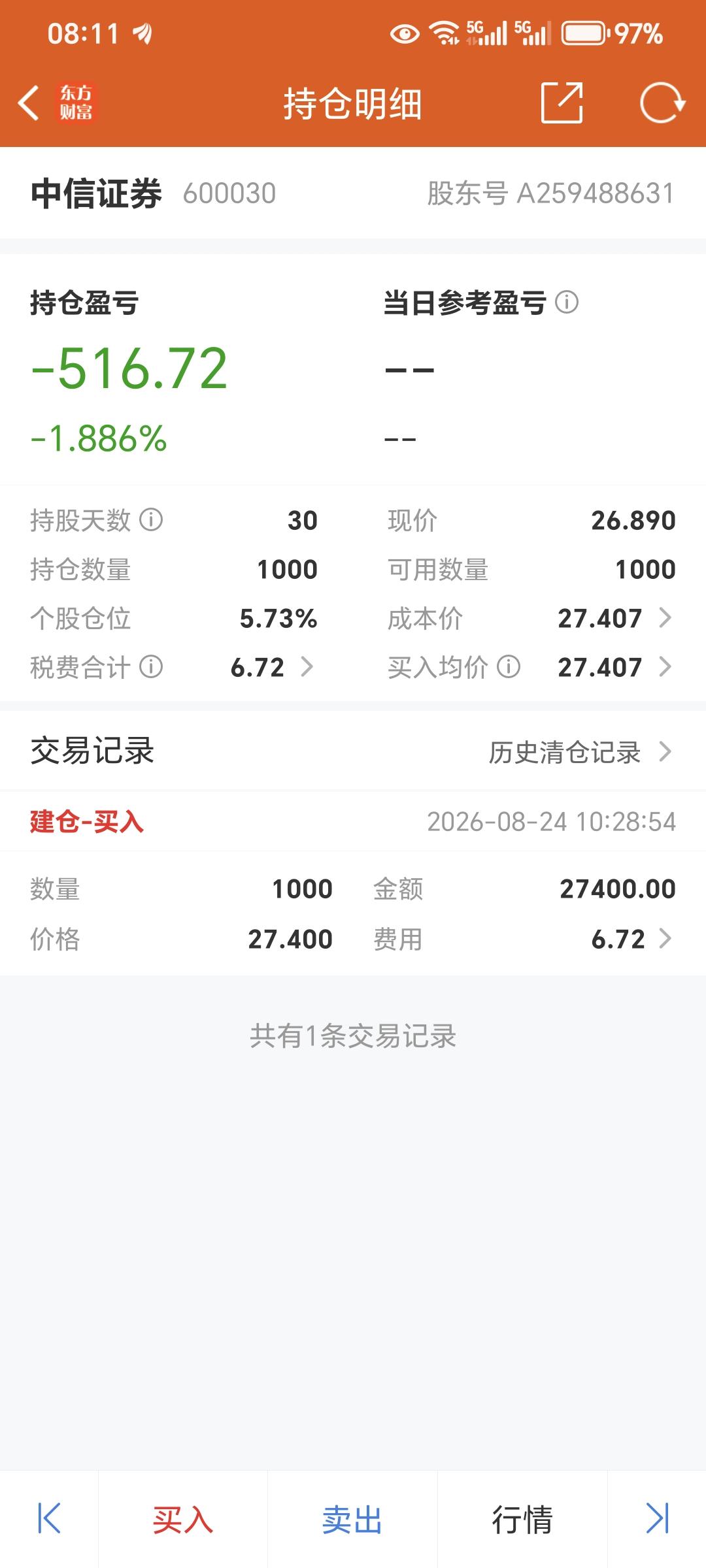Show info about 税费合计
The height and width of the screenshot is (1568, 706).
151,667
